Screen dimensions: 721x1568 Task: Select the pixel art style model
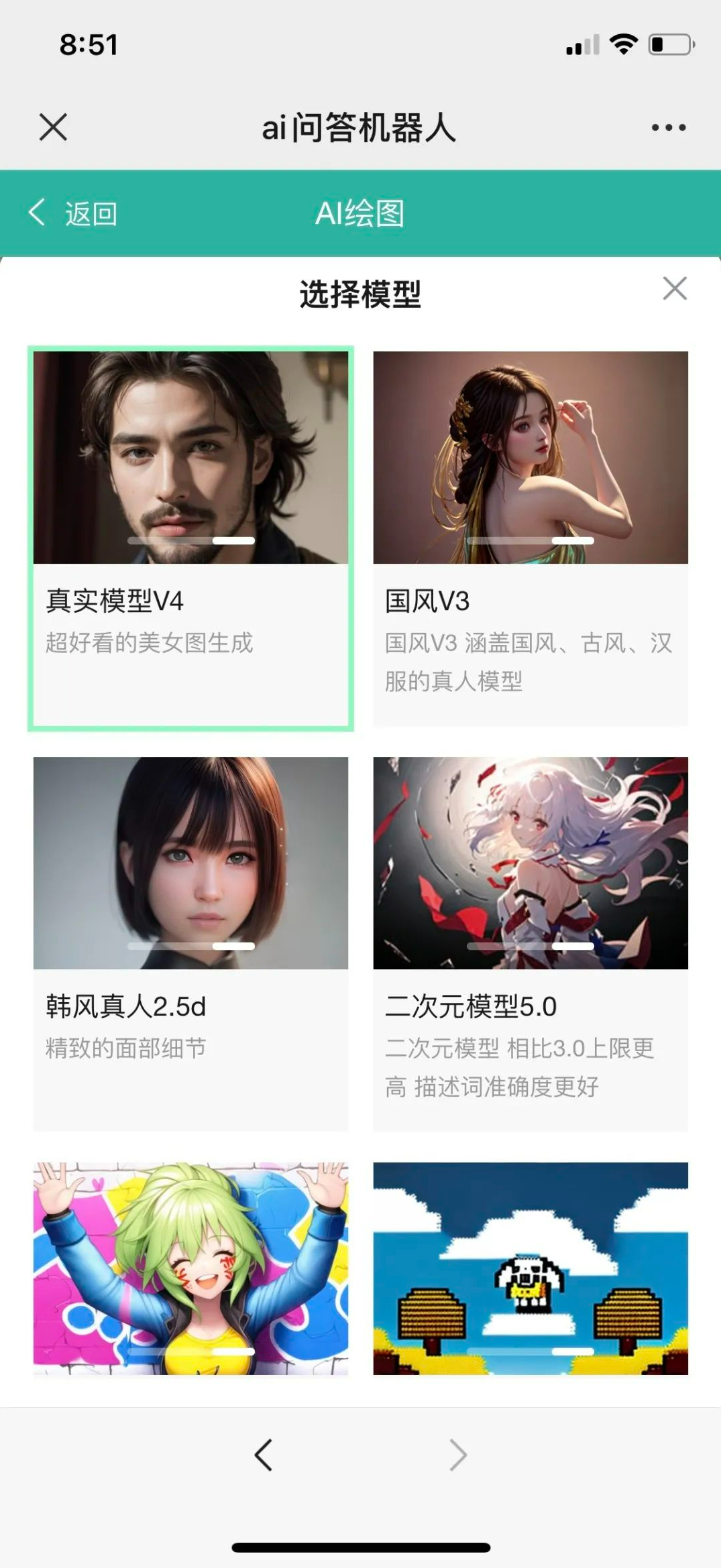pyautogui.click(x=531, y=1268)
